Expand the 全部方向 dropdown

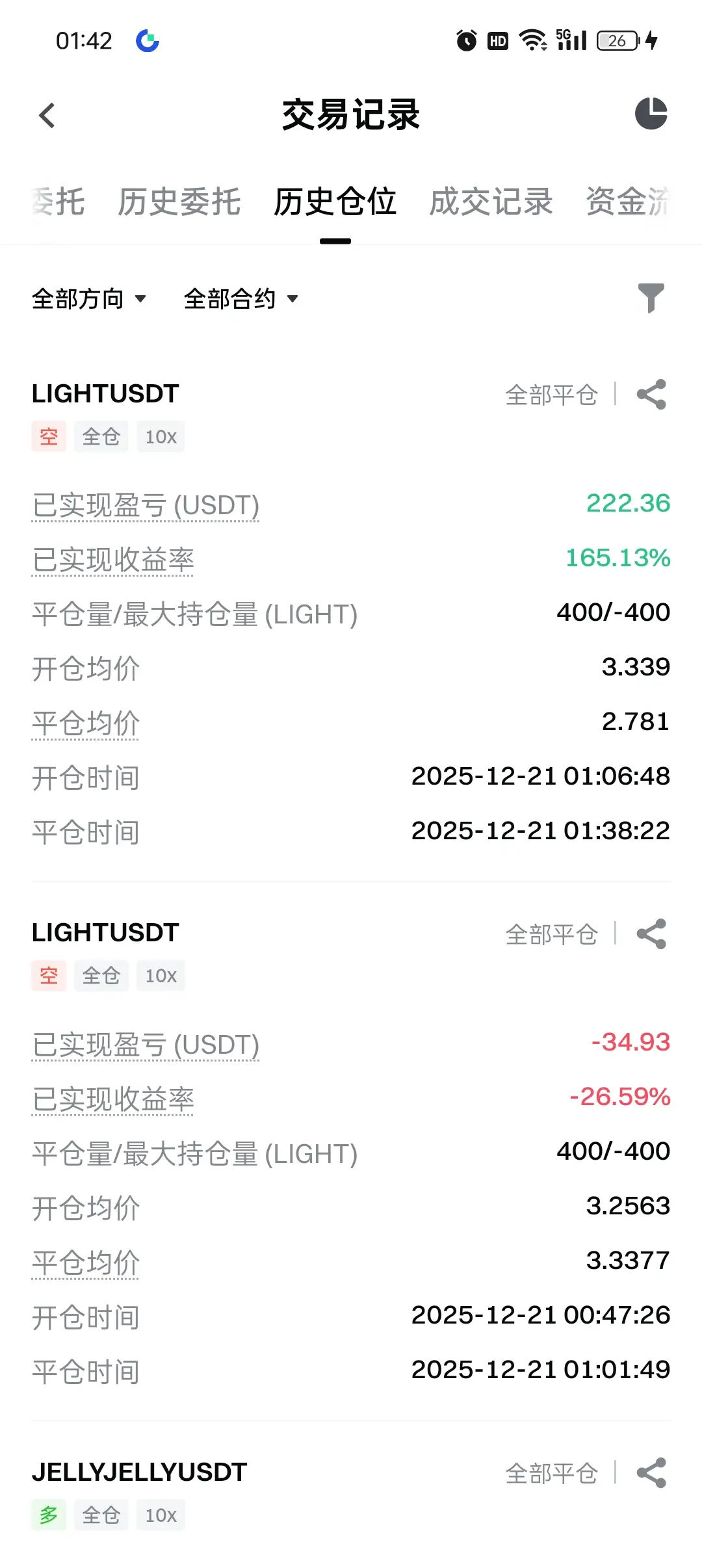coord(89,299)
